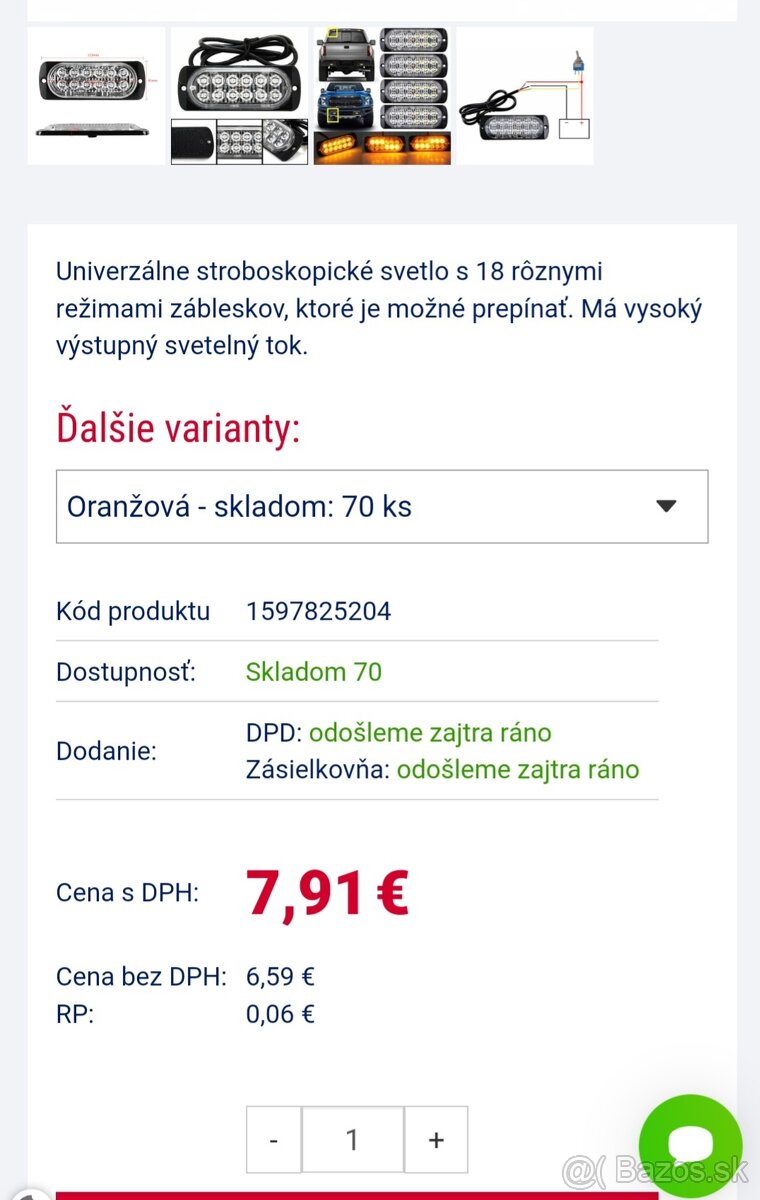Increase quantity with the plus button
Screen dimensions: 760x1200
coord(436,1140)
